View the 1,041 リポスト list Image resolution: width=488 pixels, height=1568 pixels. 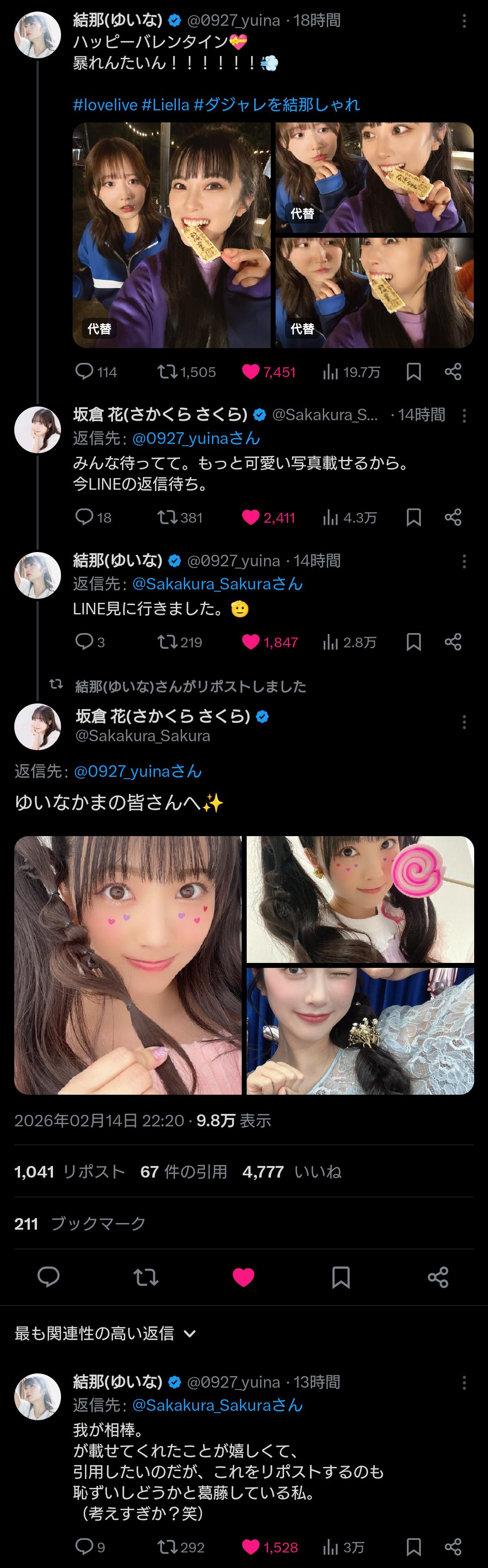(69, 1171)
